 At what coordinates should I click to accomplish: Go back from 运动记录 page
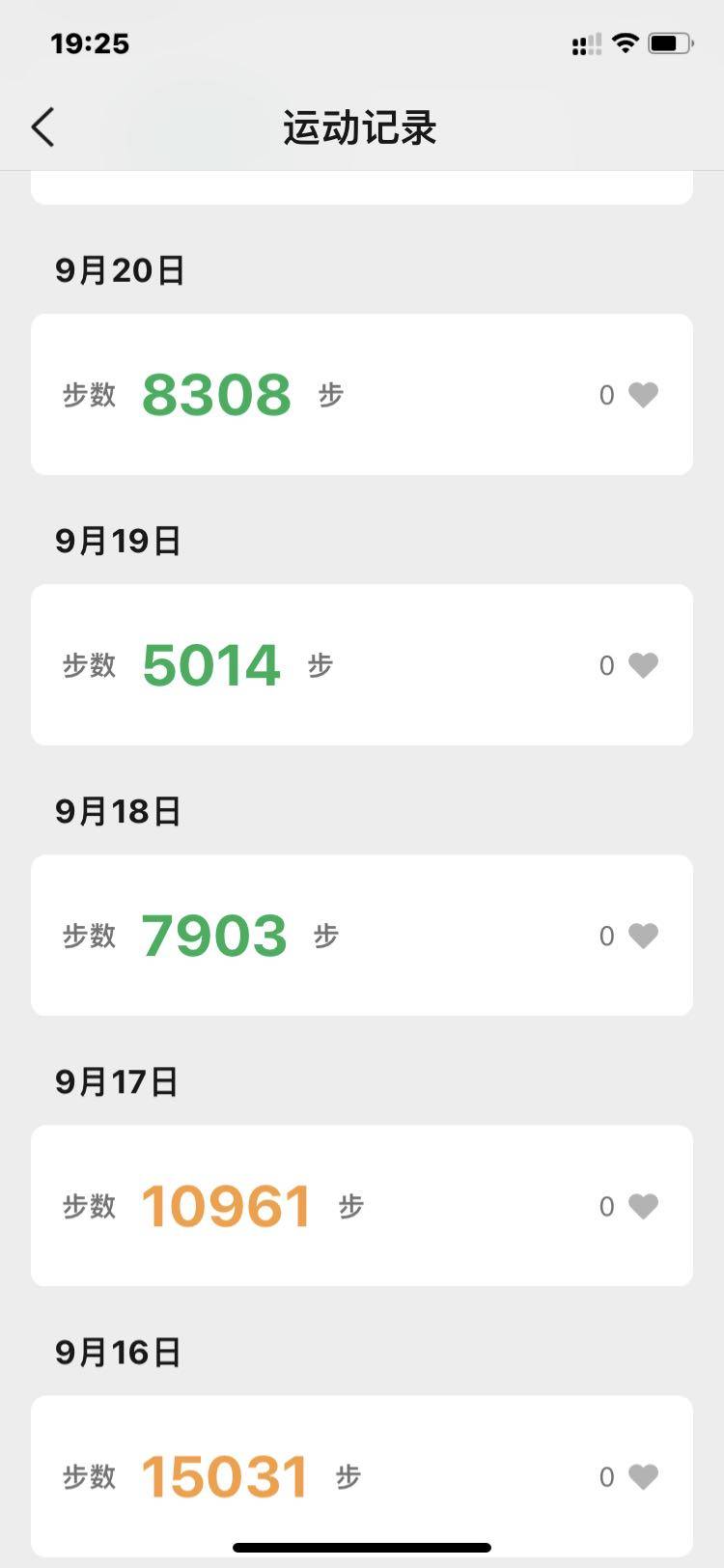[x=42, y=127]
